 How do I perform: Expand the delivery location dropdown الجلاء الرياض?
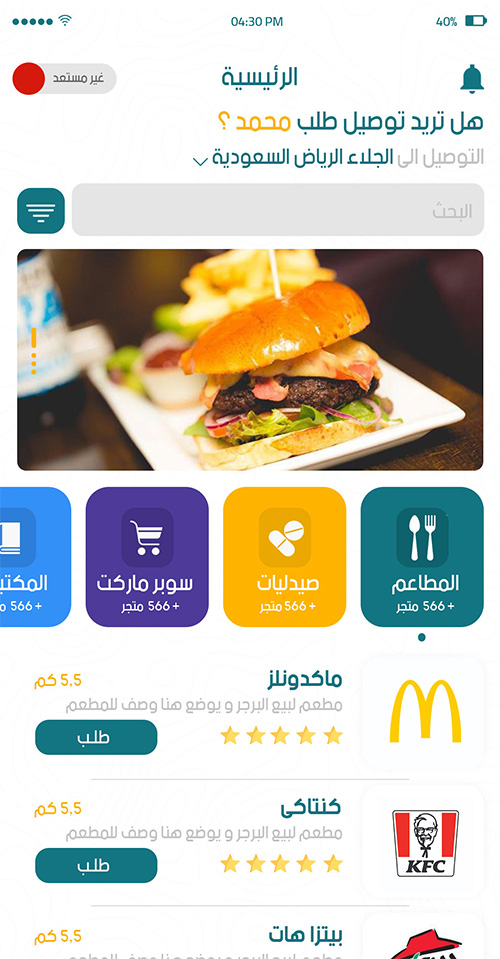(x=200, y=160)
